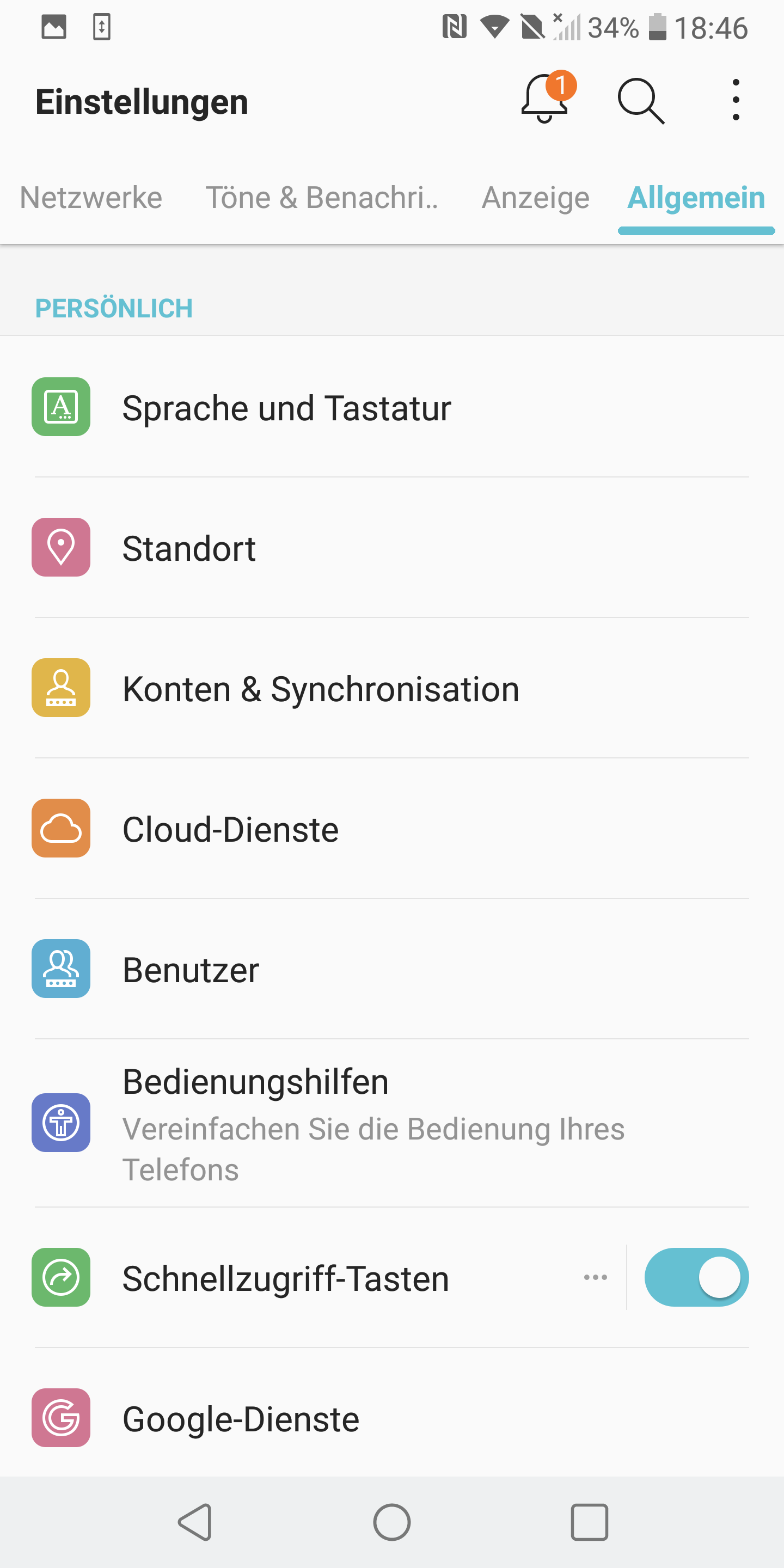
Task: Open the three-dot overflow menu
Action: [736, 100]
